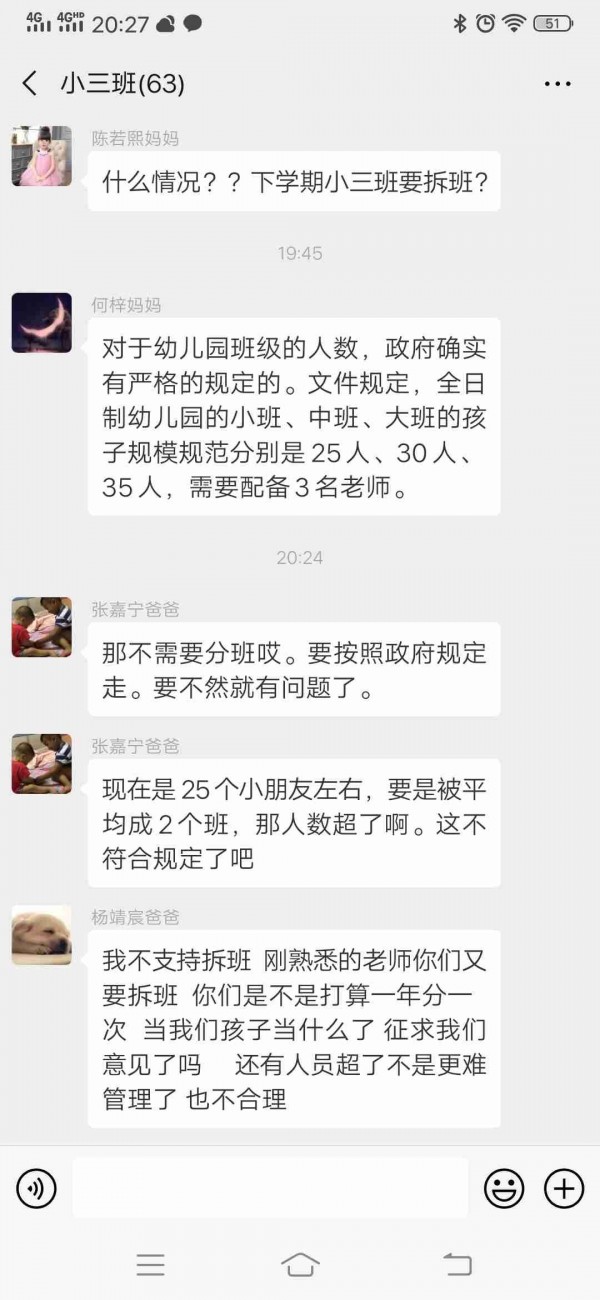Tap the system home button
Screen dimensions: 600x1300
300,1264
